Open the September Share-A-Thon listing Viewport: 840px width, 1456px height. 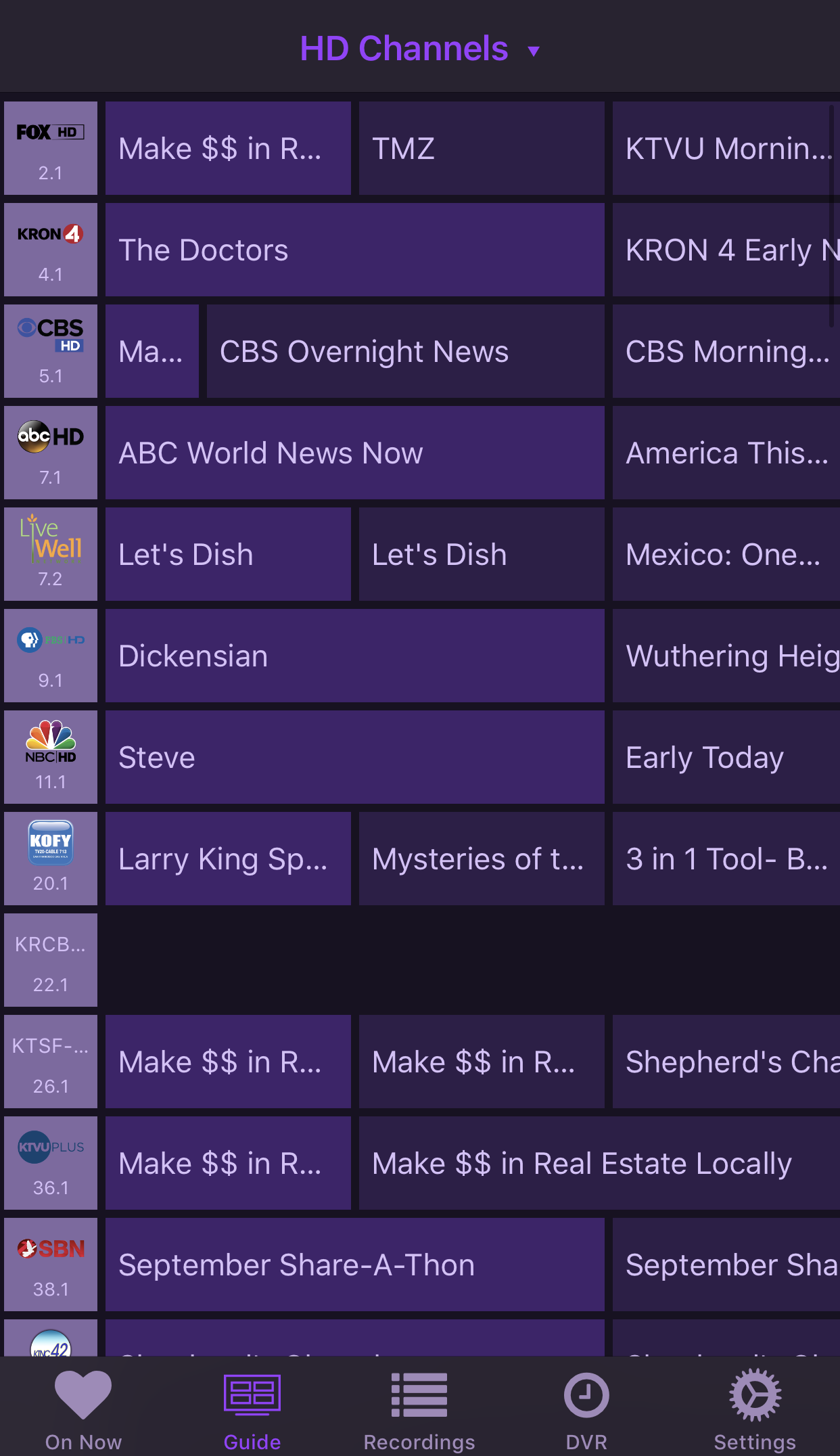pos(354,1265)
